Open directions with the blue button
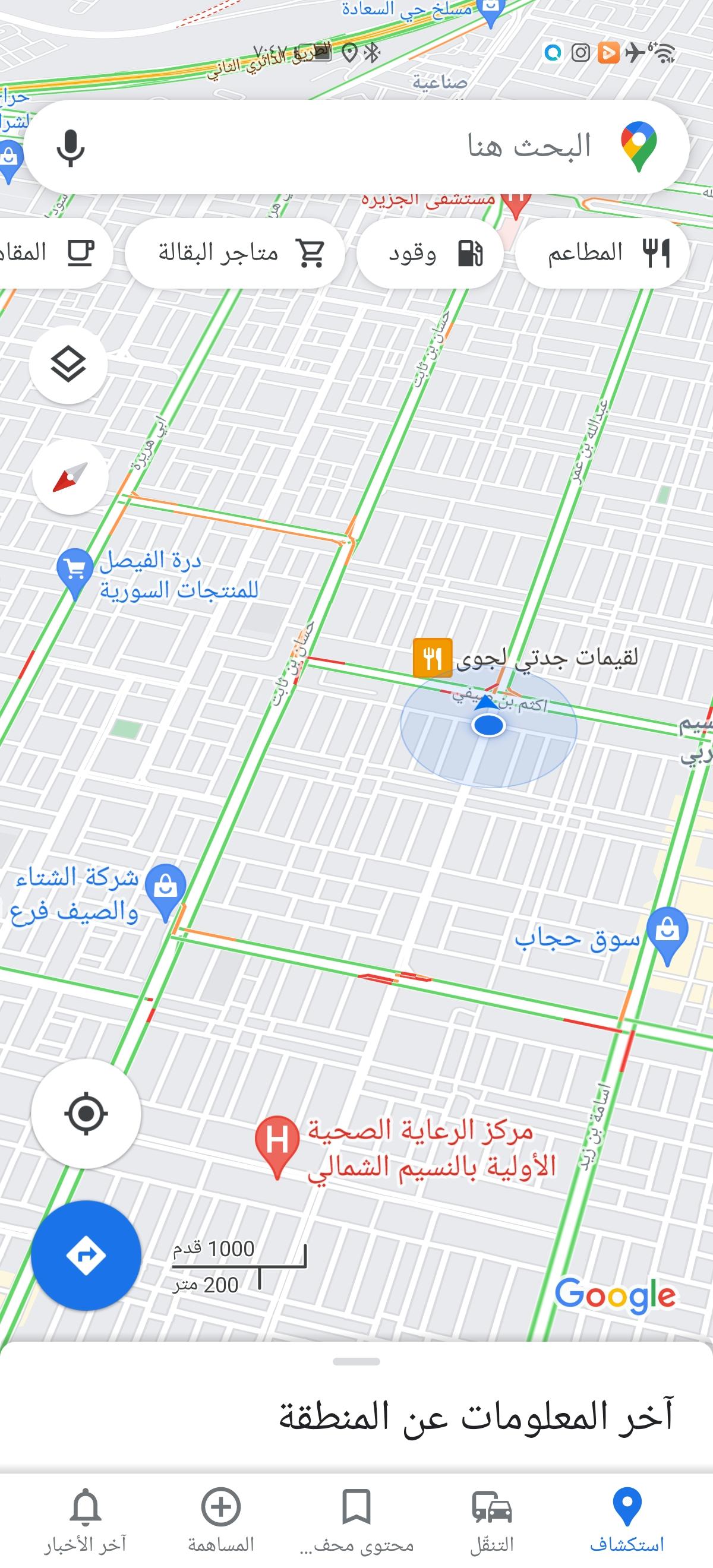 (x=86, y=1255)
